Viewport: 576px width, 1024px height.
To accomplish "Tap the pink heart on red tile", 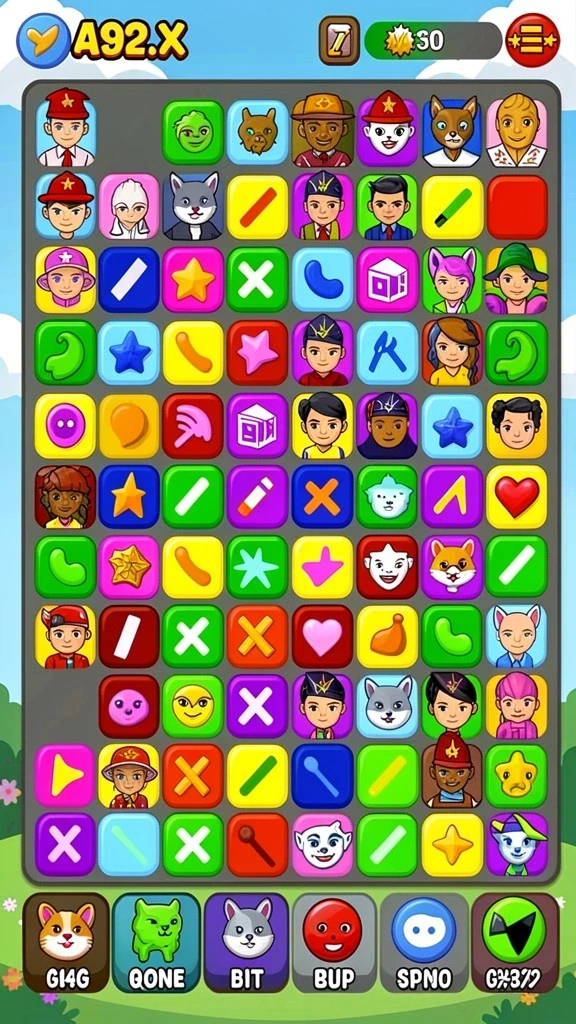I will 322,637.
